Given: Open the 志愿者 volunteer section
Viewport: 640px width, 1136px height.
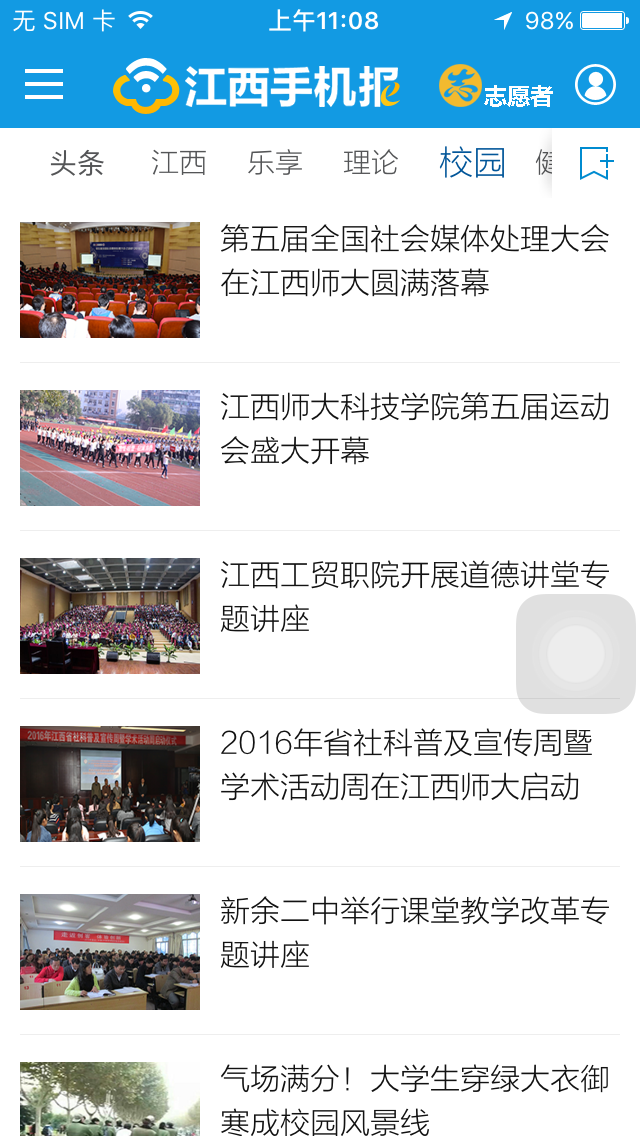Looking at the screenshot, I should [x=496, y=87].
